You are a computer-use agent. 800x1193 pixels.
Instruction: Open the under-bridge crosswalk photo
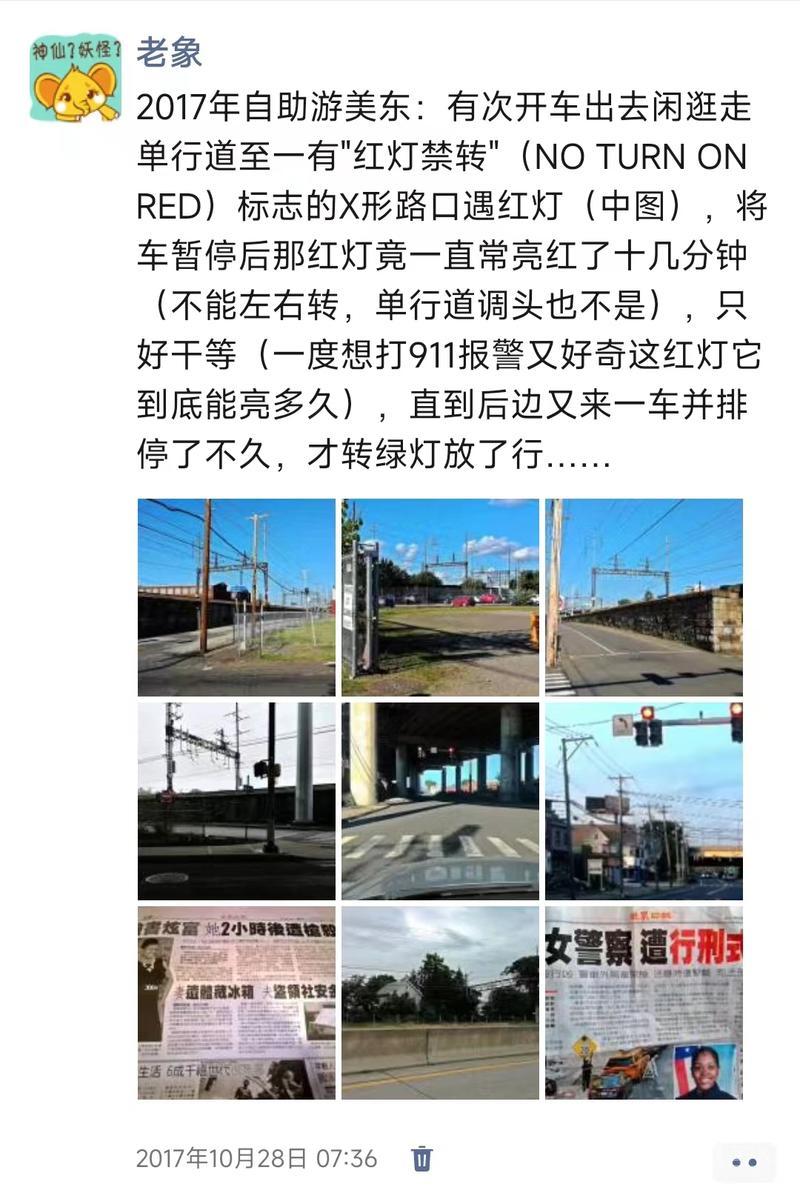[440, 800]
